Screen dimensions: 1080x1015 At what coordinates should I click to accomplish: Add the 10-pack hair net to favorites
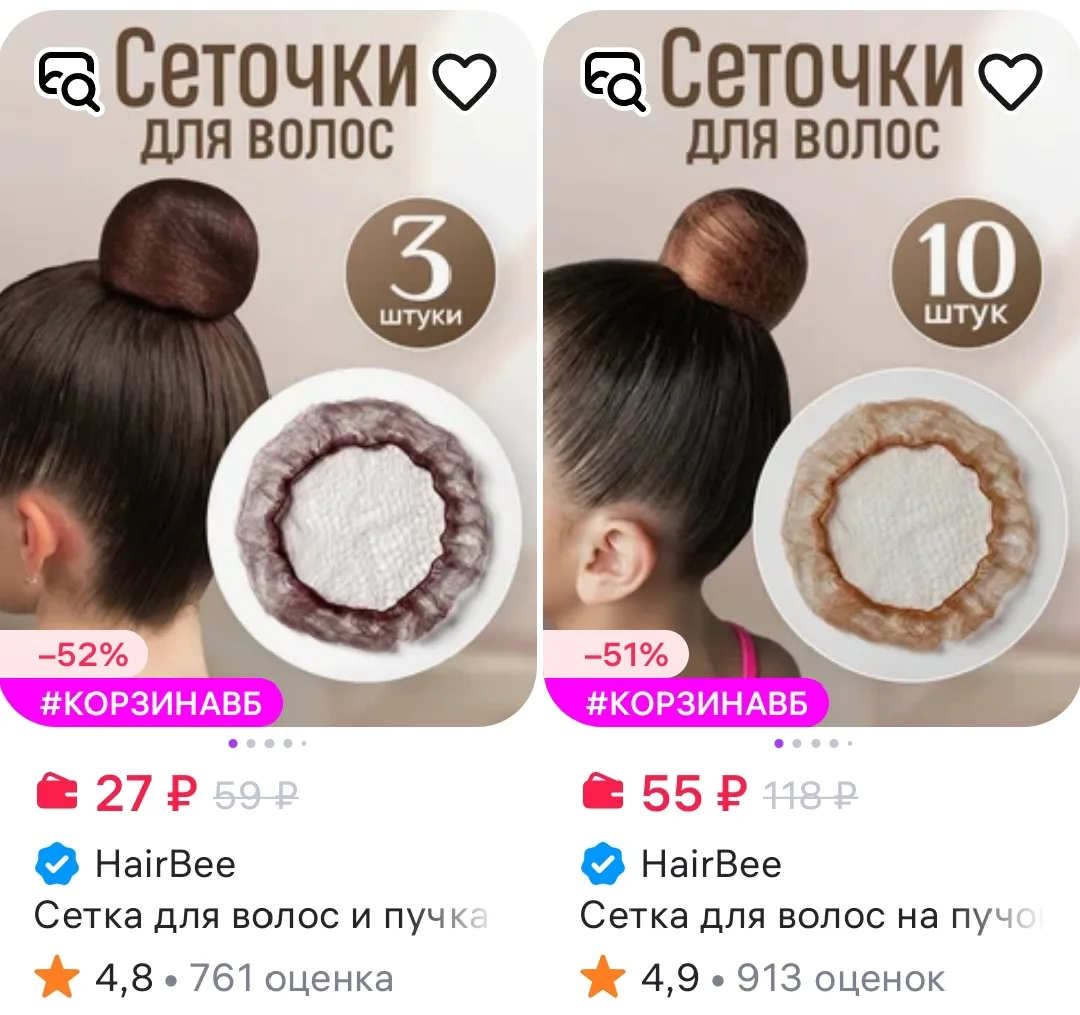[1010, 81]
